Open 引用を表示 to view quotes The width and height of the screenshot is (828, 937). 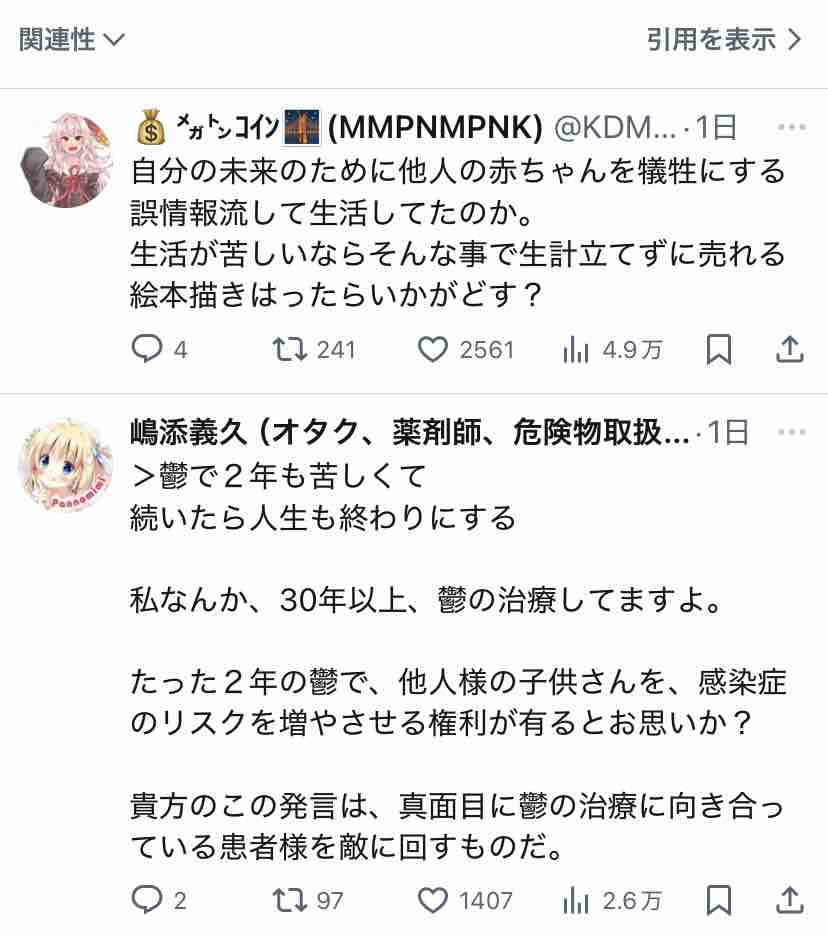pos(723,39)
